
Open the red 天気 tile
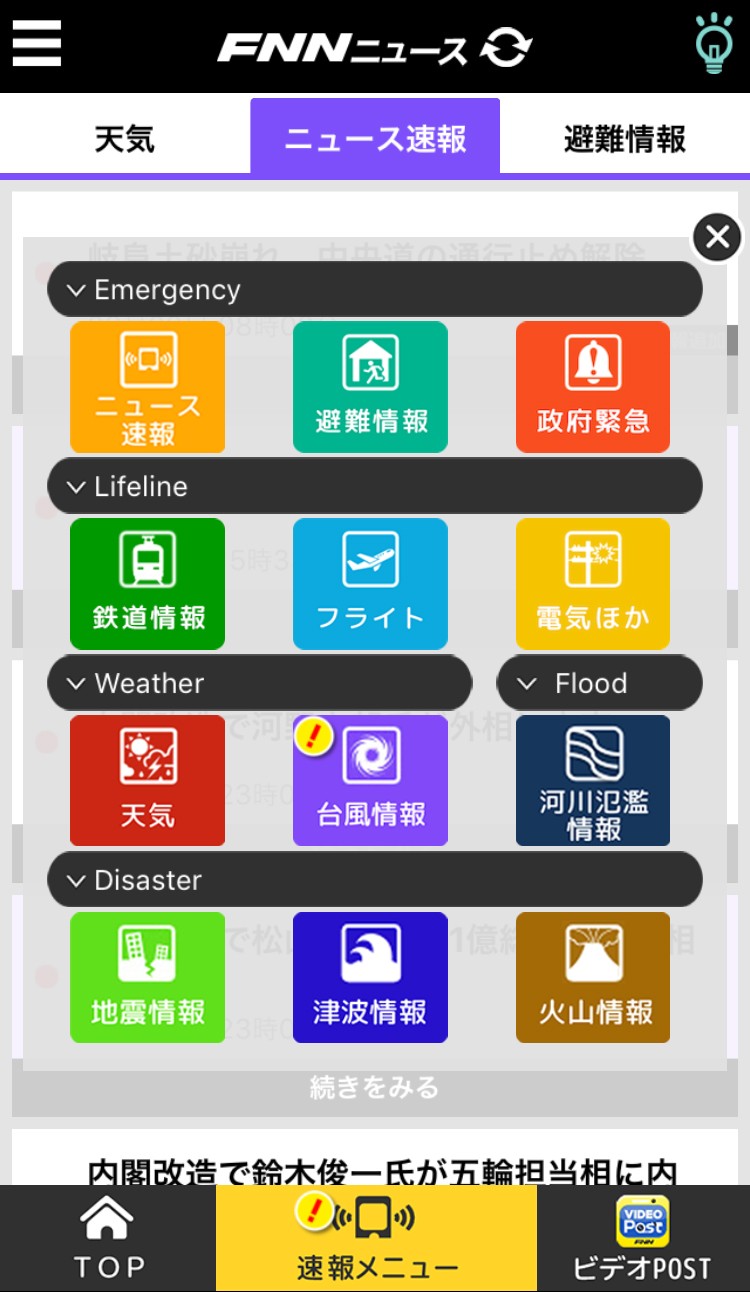[x=148, y=781]
